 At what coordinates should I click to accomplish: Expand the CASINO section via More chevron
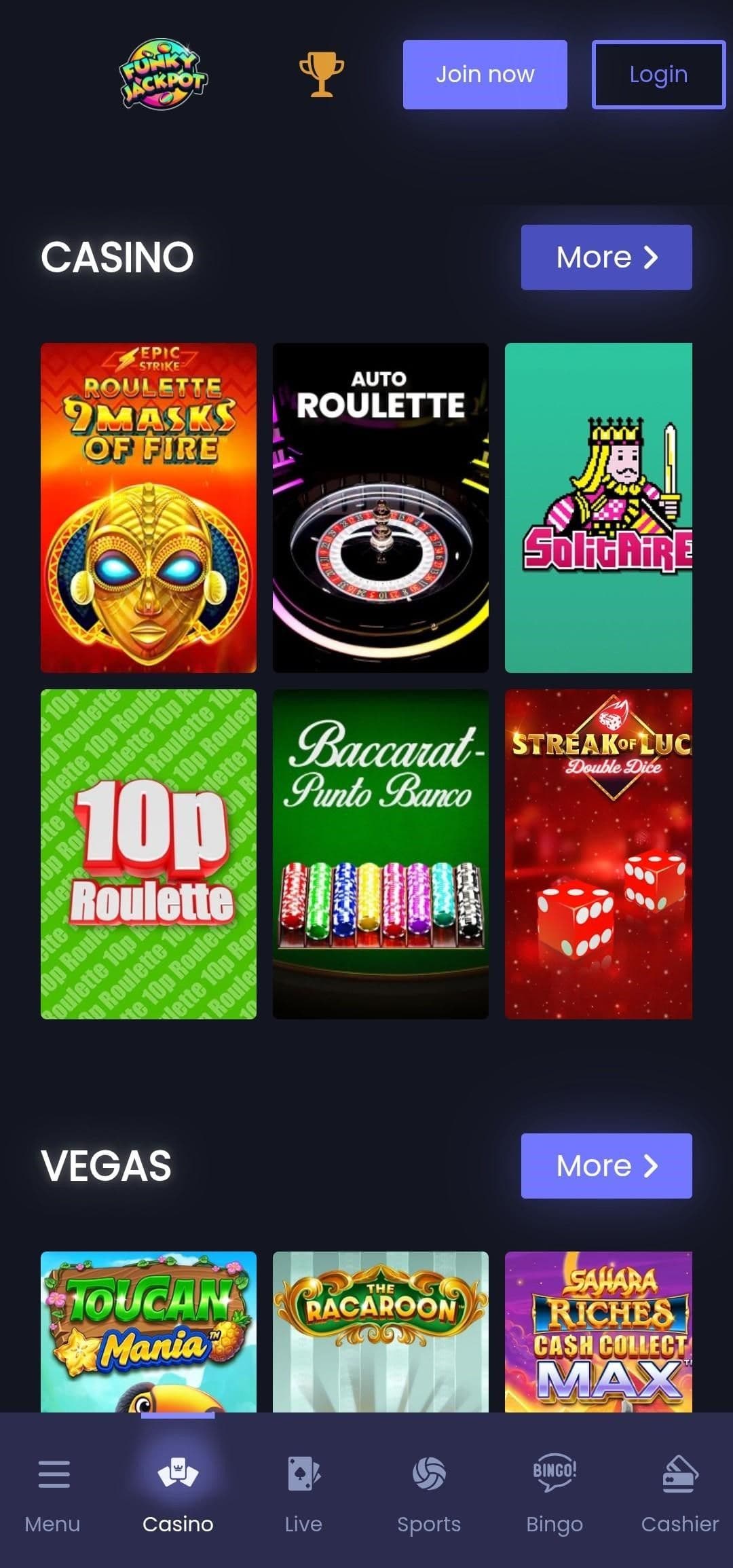point(606,257)
